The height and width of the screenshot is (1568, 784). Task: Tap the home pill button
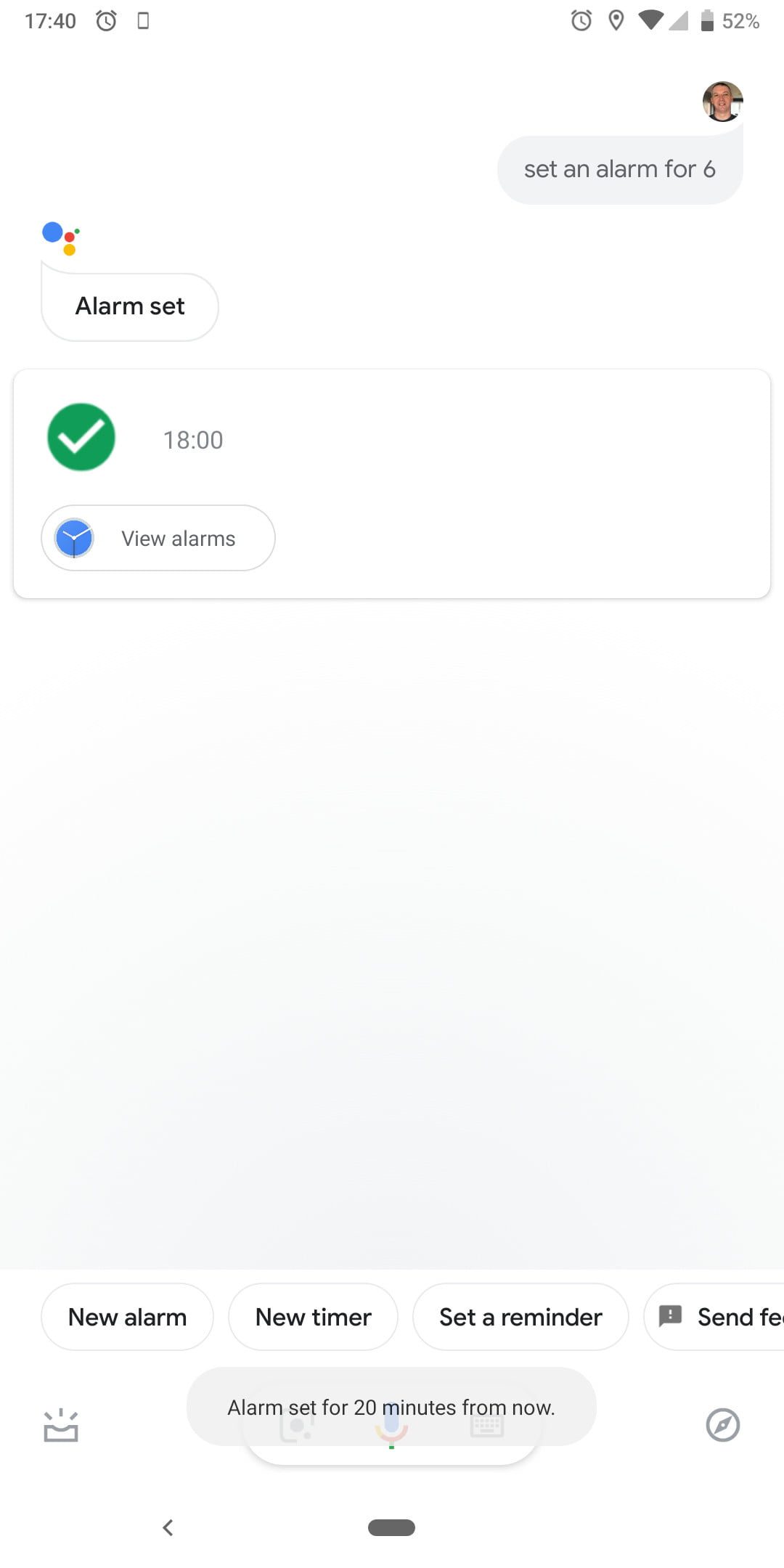click(x=391, y=1527)
